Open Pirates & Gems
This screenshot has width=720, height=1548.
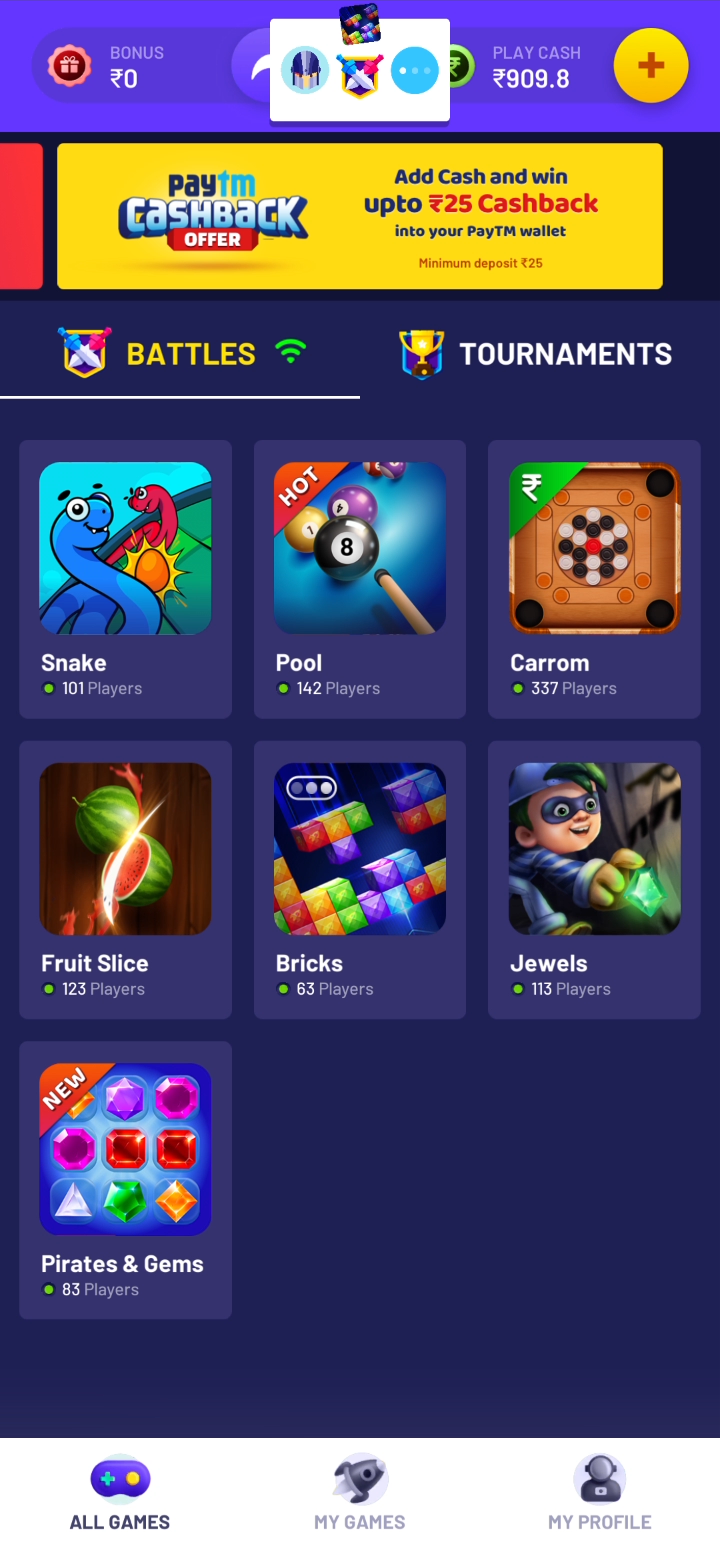coord(125,1180)
